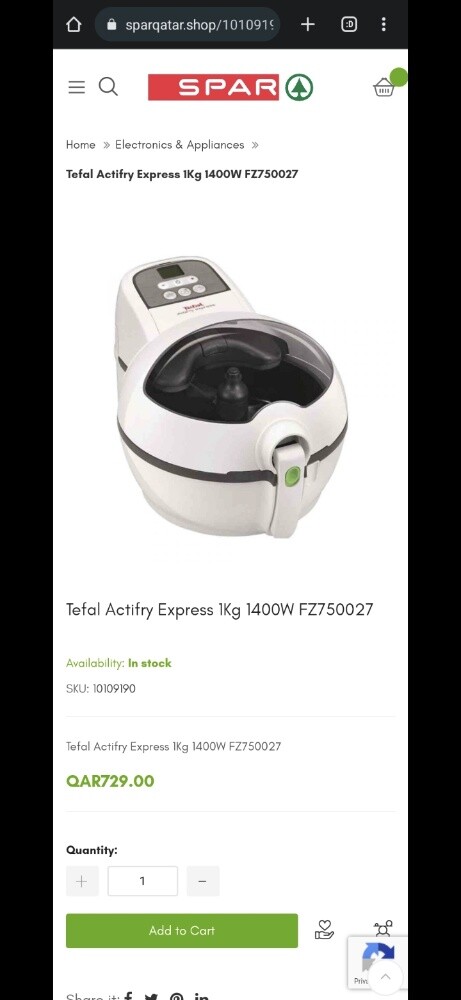461x1000 pixels.
Task: Open the shopping basket
Action: [x=384, y=87]
